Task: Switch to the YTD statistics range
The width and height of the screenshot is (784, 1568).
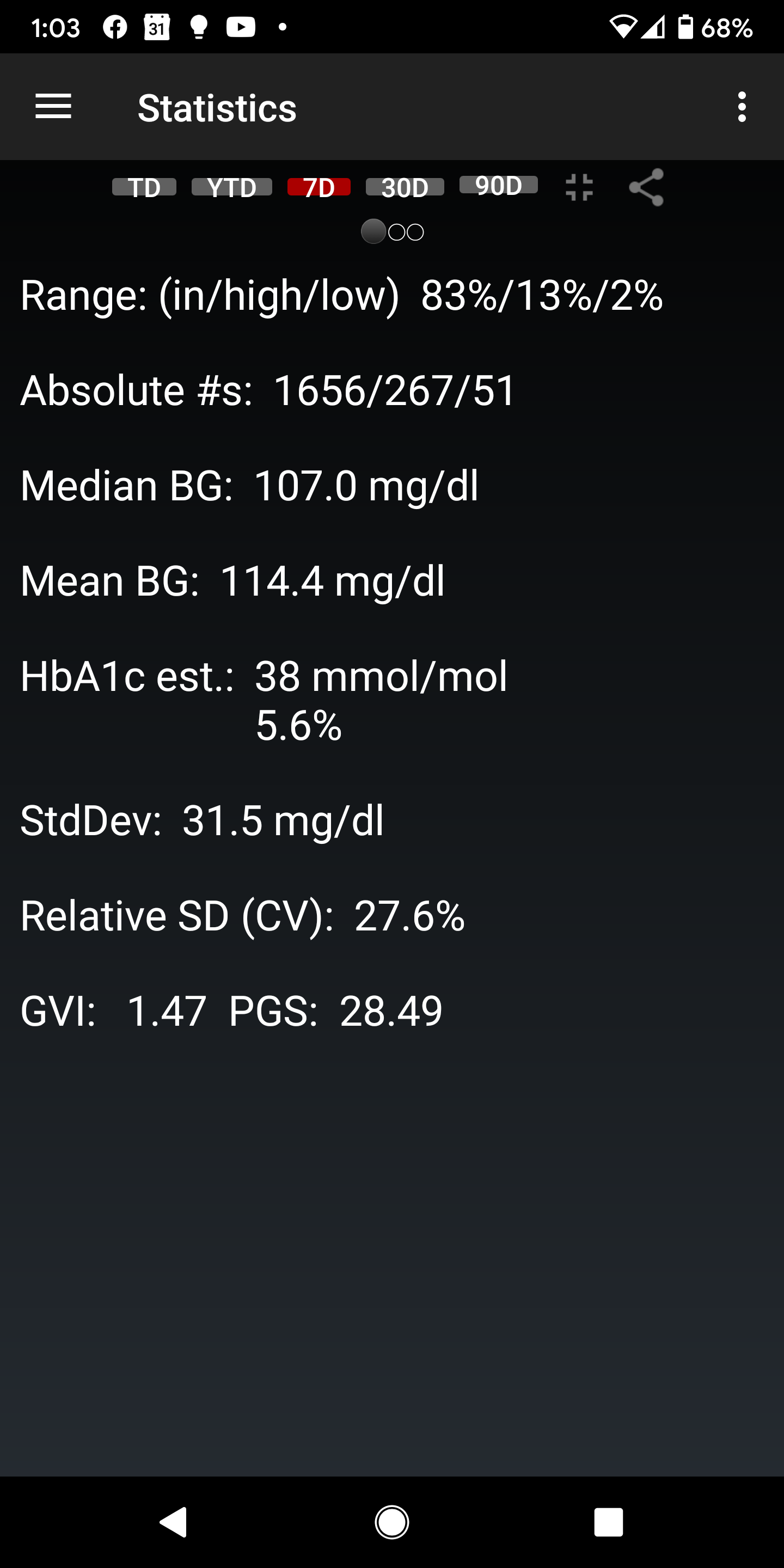Action: tap(231, 187)
